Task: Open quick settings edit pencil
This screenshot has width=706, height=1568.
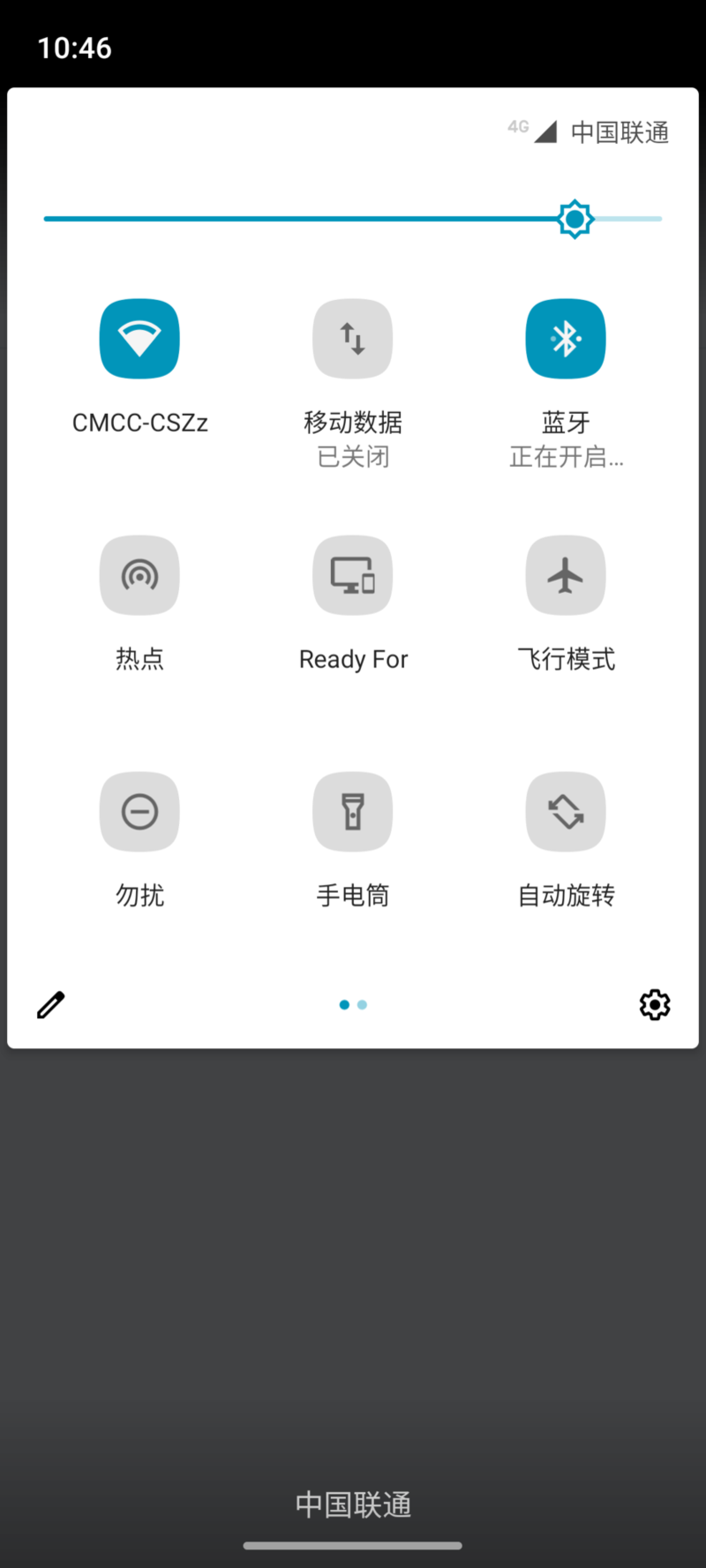Action: point(51,1004)
